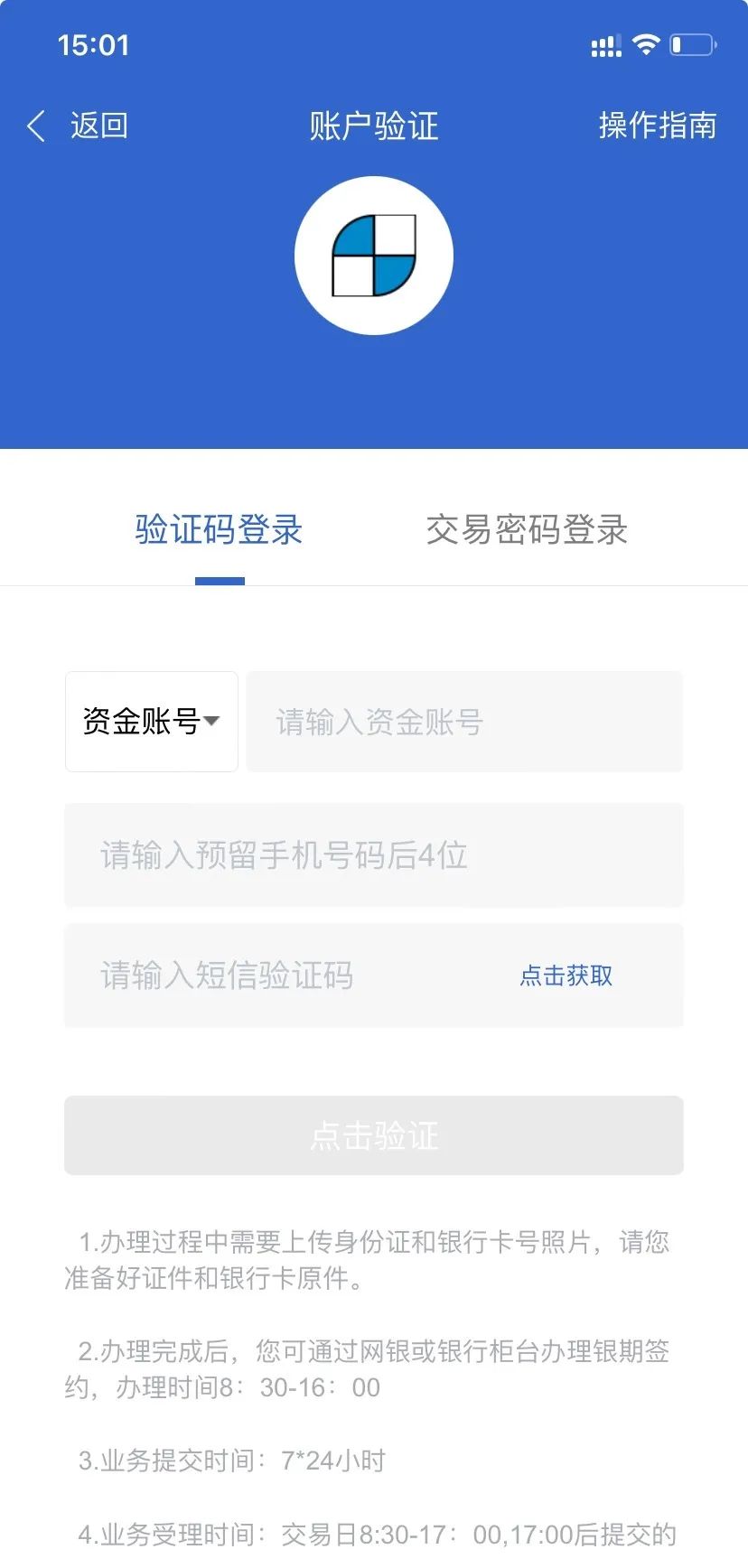This screenshot has width=748, height=1568.
Task: Submit with the 点击验证 button
Action: (373, 1135)
